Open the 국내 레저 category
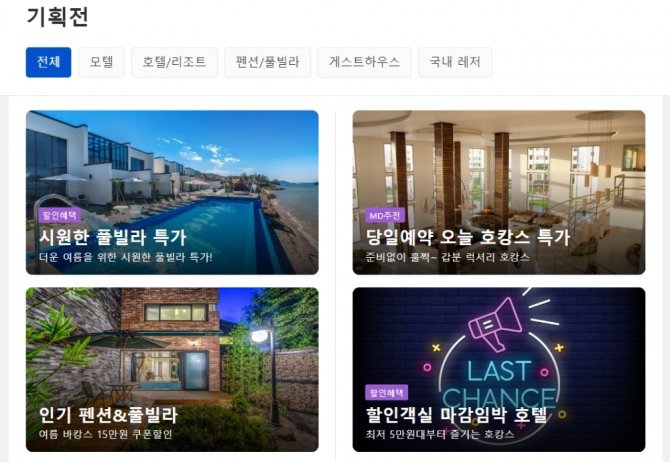 [x=455, y=62]
